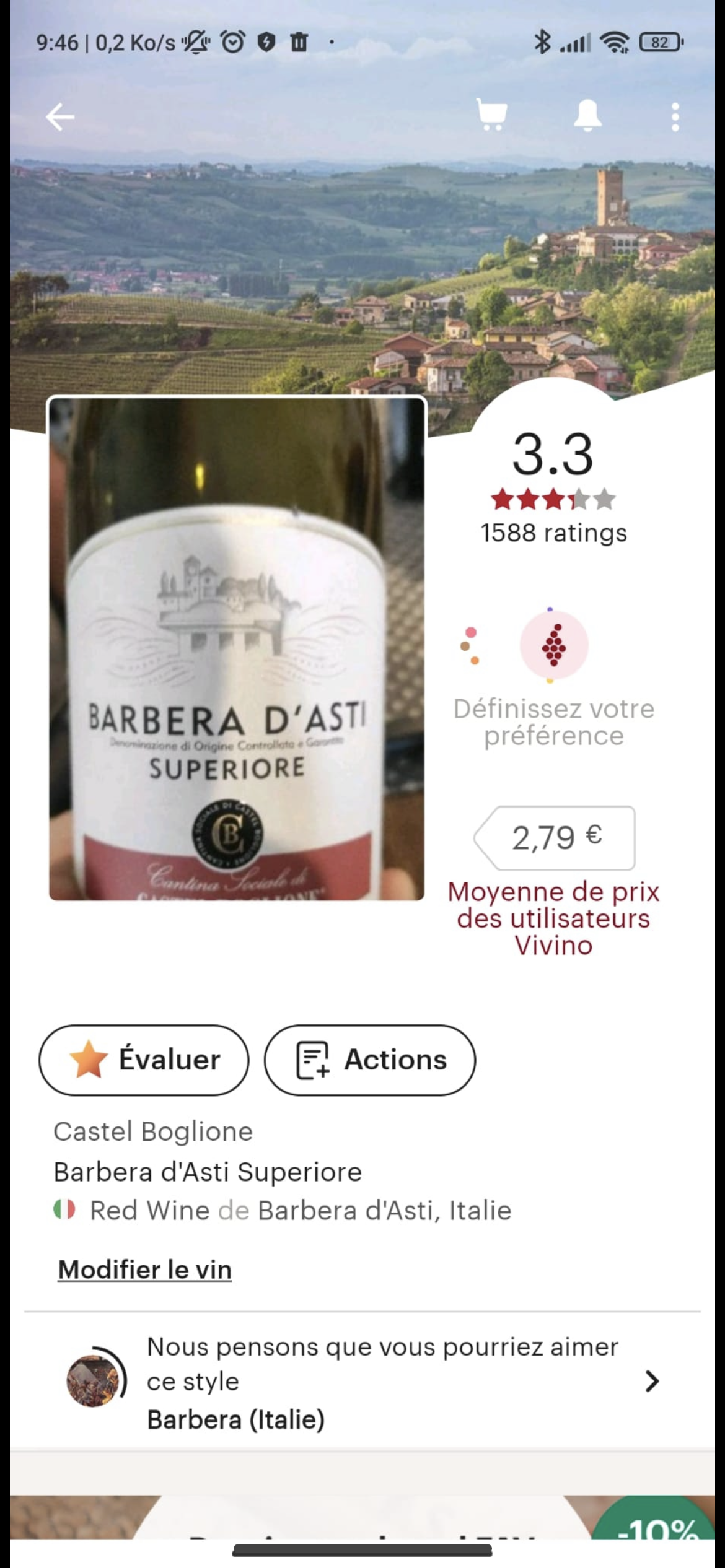Set your taste preference with grape icon
Viewport: 725px width, 1568px height.
(553, 646)
